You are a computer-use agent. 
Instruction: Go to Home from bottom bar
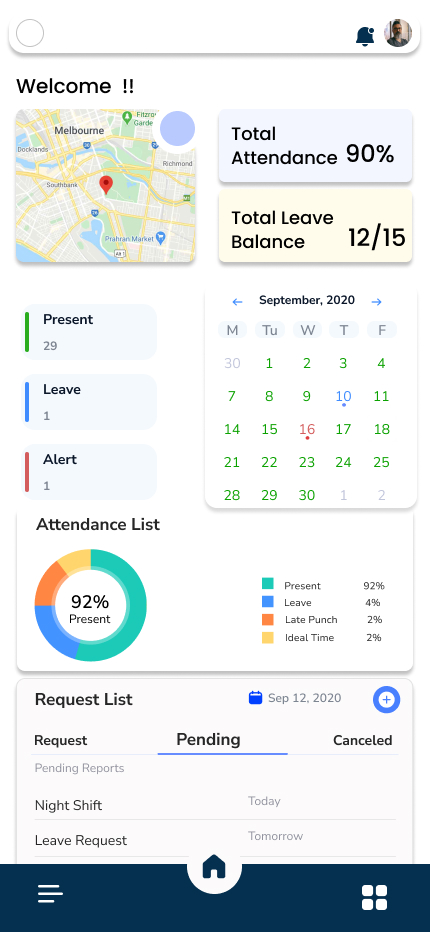coord(214,868)
